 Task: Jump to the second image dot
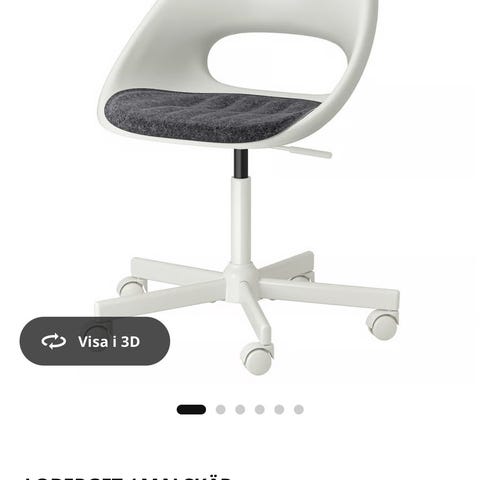point(220,409)
